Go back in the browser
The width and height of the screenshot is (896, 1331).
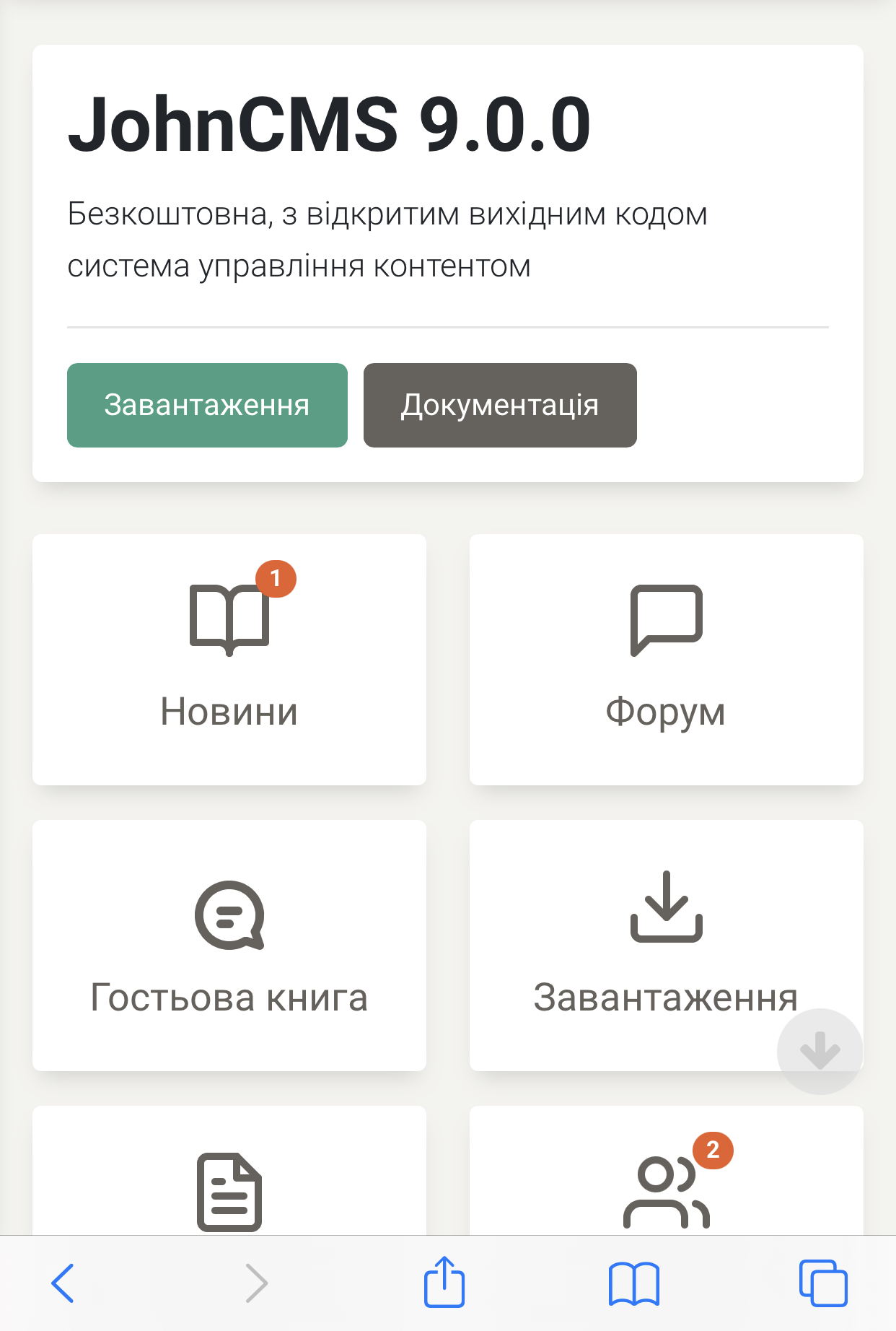(63, 1283)
